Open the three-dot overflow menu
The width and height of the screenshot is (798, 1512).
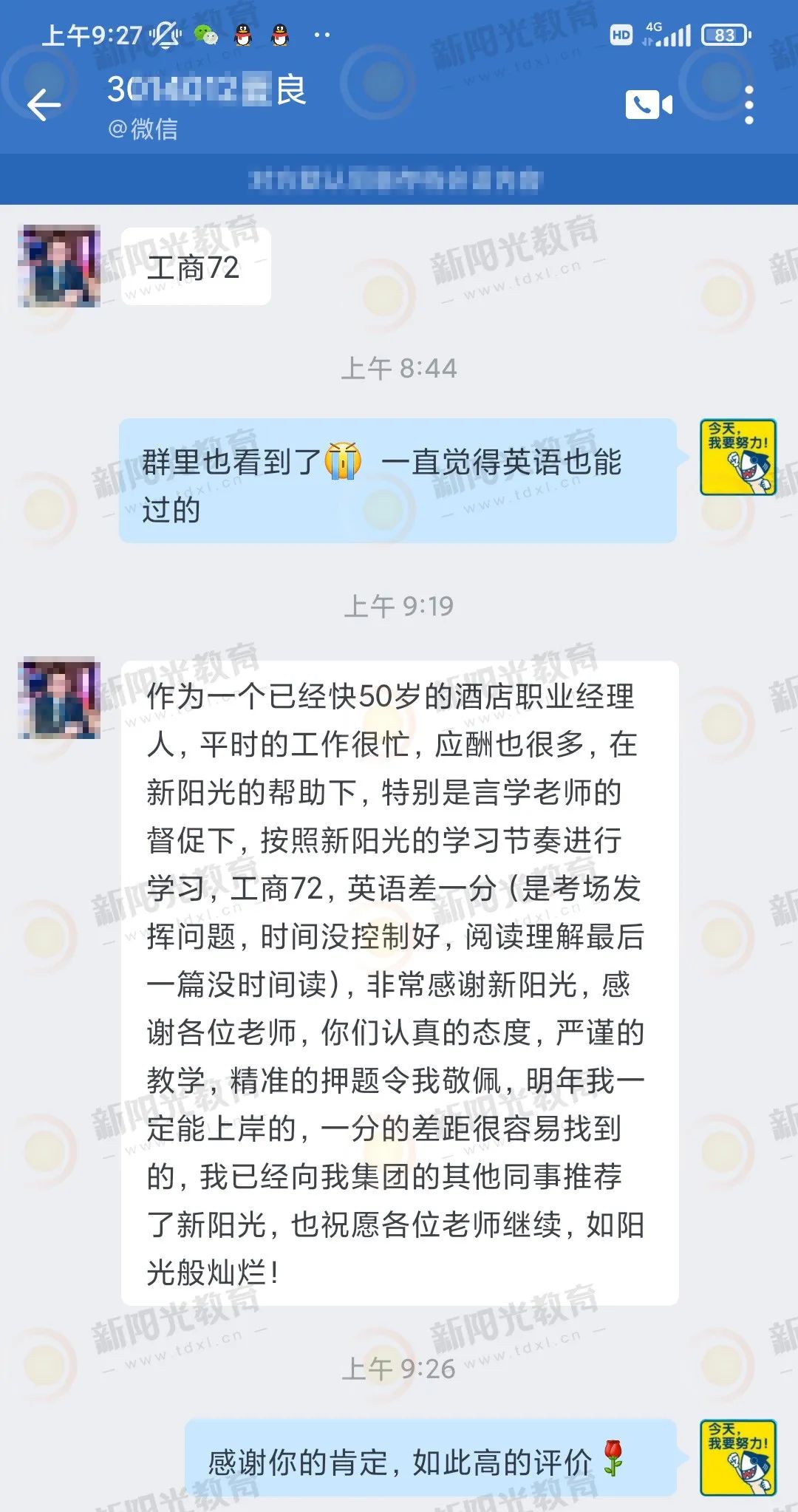[x=748, y=105]
